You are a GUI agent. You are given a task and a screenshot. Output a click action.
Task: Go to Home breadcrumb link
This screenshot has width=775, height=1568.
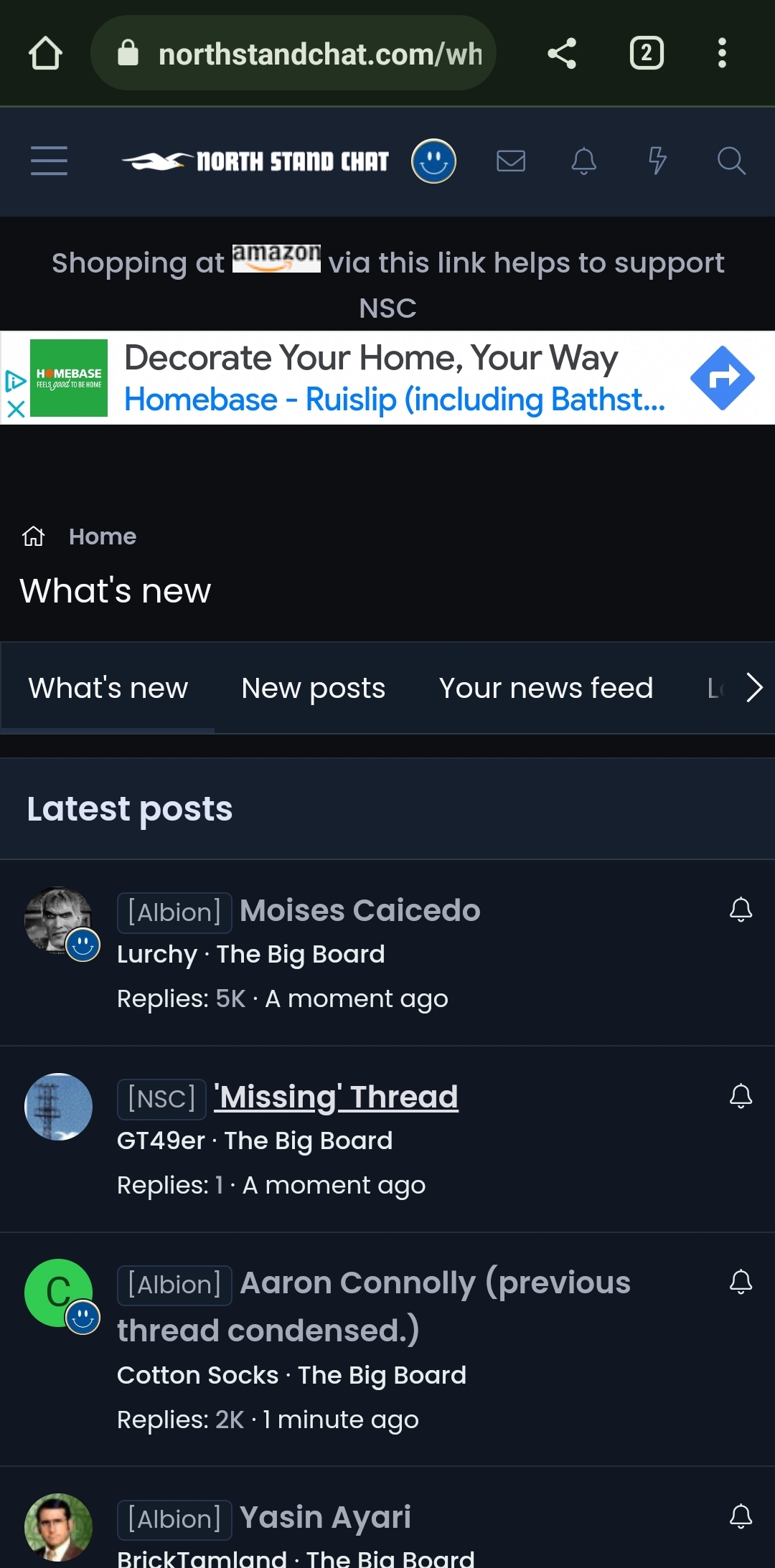point(103,537)
